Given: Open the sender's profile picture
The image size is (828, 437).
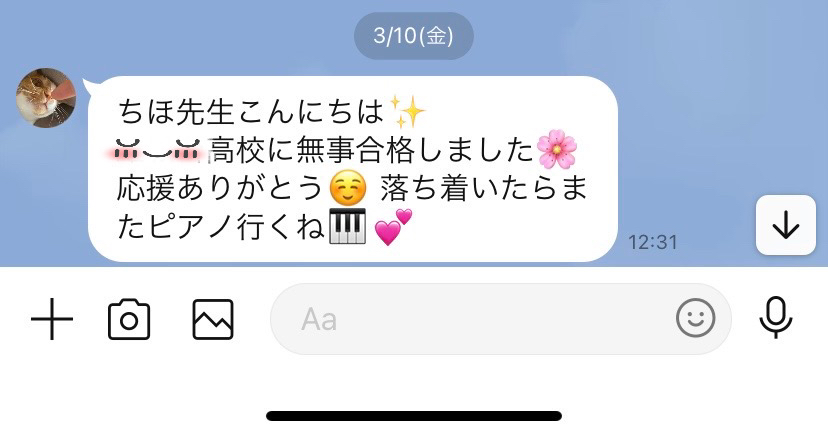Looking at the screenshot, I should coord(47,98).
